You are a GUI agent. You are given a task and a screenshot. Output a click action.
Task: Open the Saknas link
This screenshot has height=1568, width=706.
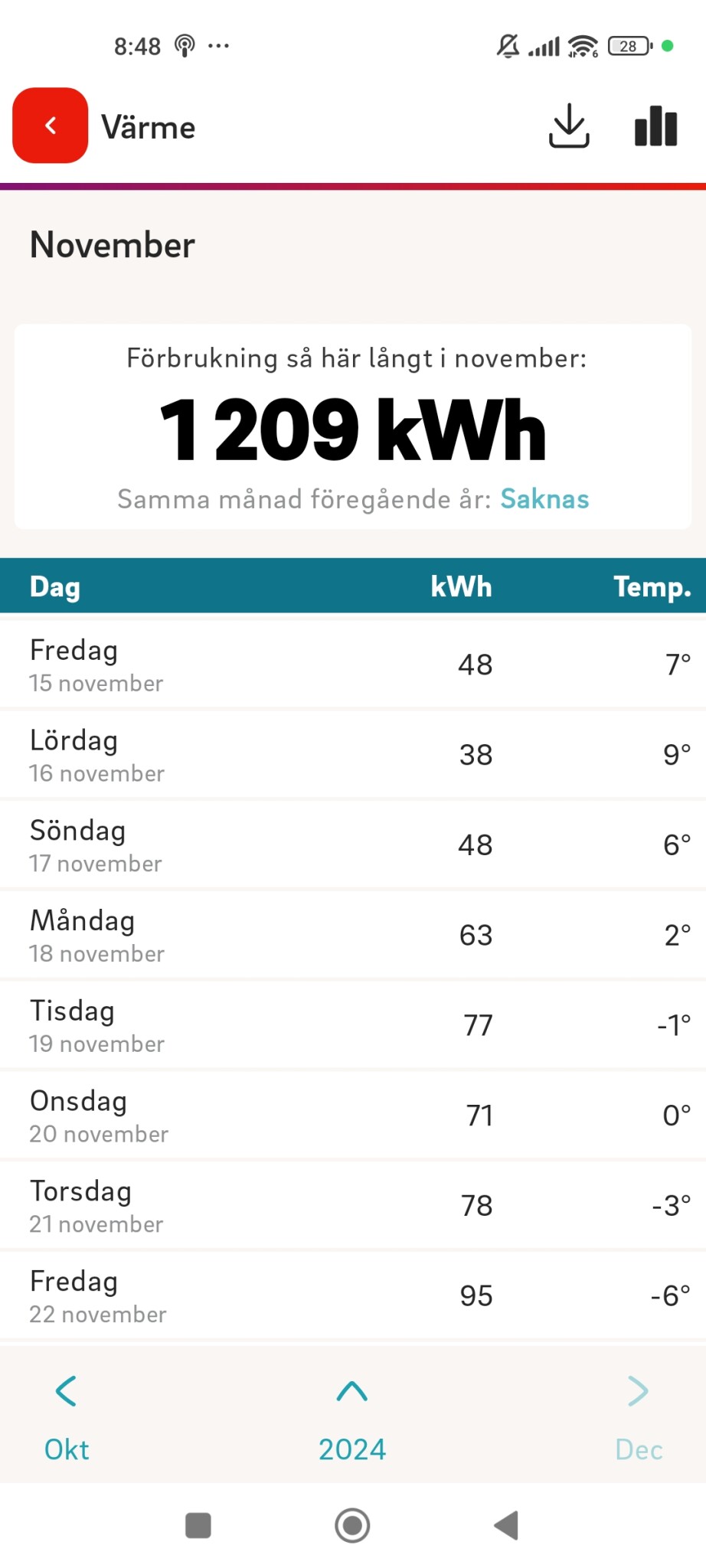click(544, 498)
